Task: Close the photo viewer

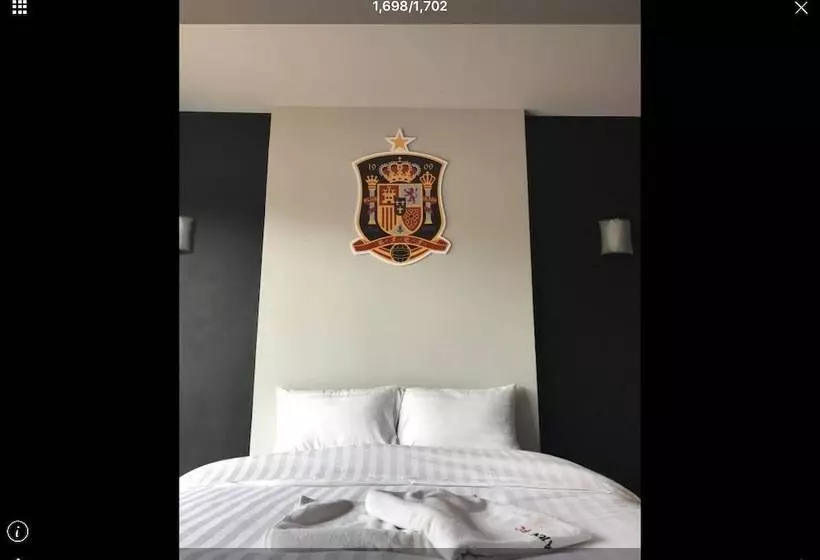Action: pos(801,8)
